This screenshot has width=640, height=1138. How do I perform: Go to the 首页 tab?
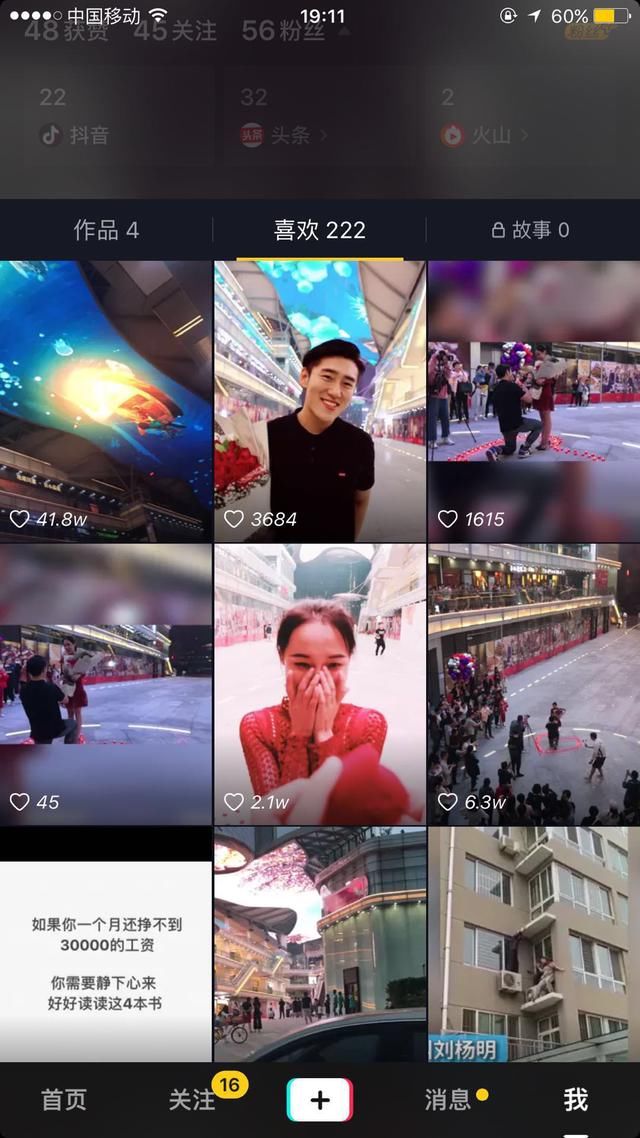[64, 1100]
